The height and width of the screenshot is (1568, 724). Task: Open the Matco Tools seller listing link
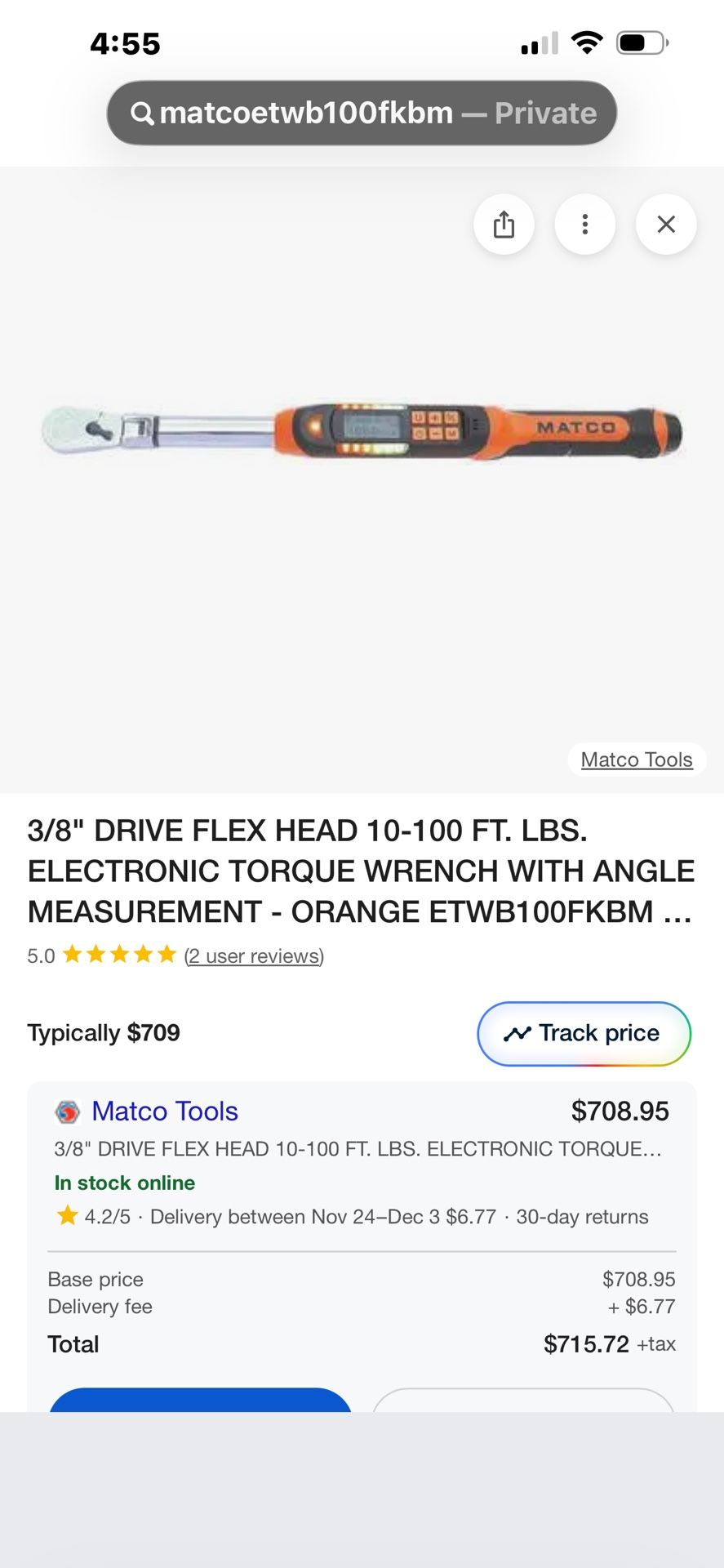[165, 1111]
